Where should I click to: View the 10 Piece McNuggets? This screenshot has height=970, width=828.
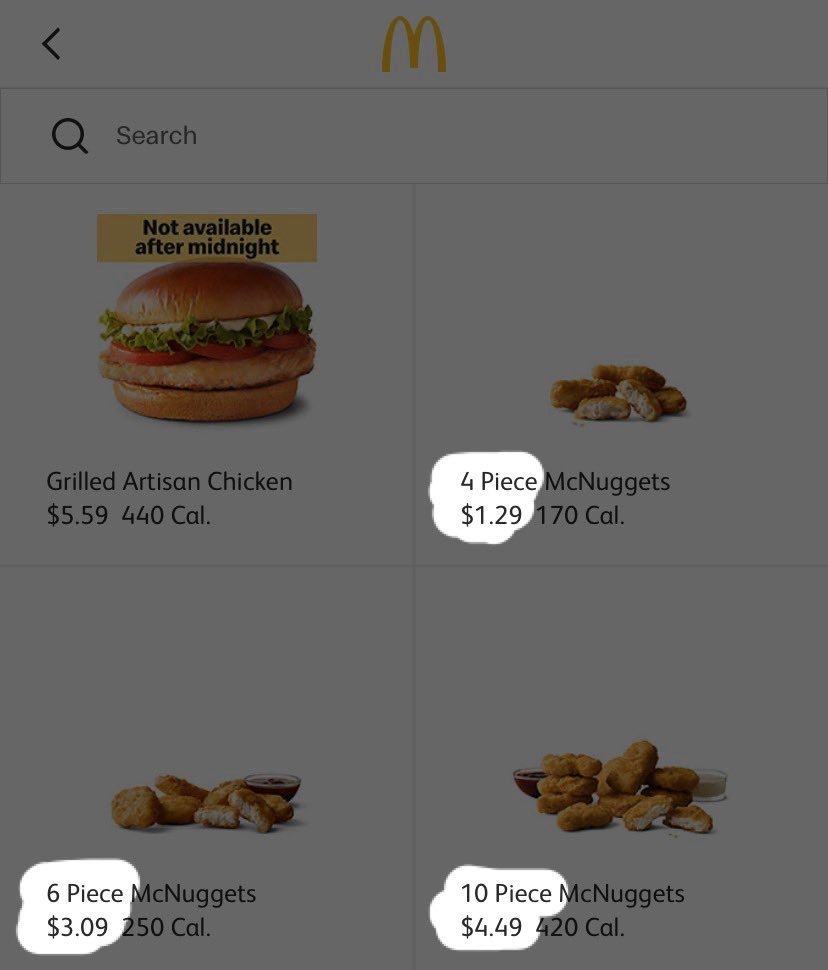point(620,790)
